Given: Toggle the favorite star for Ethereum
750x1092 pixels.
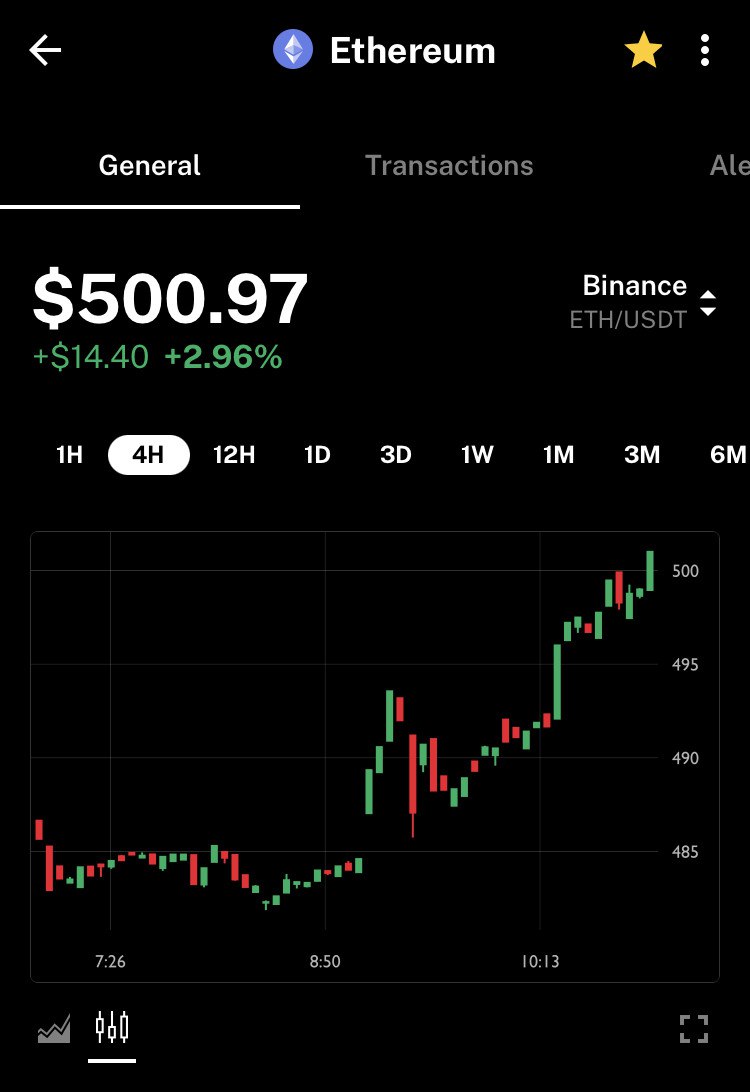Looking at the screenshot, I should coord(643,51).
